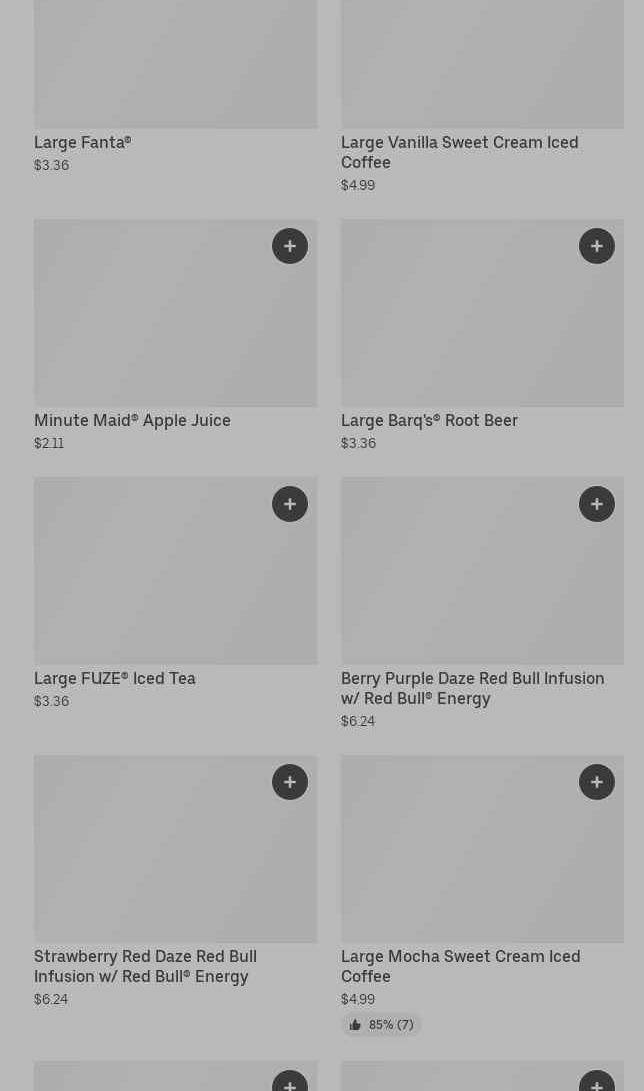Add Berry Purple Daze Red Bull Infusion
This screenshot has height=1091, width=644.
pyautogui.click(x=597, y=504)
